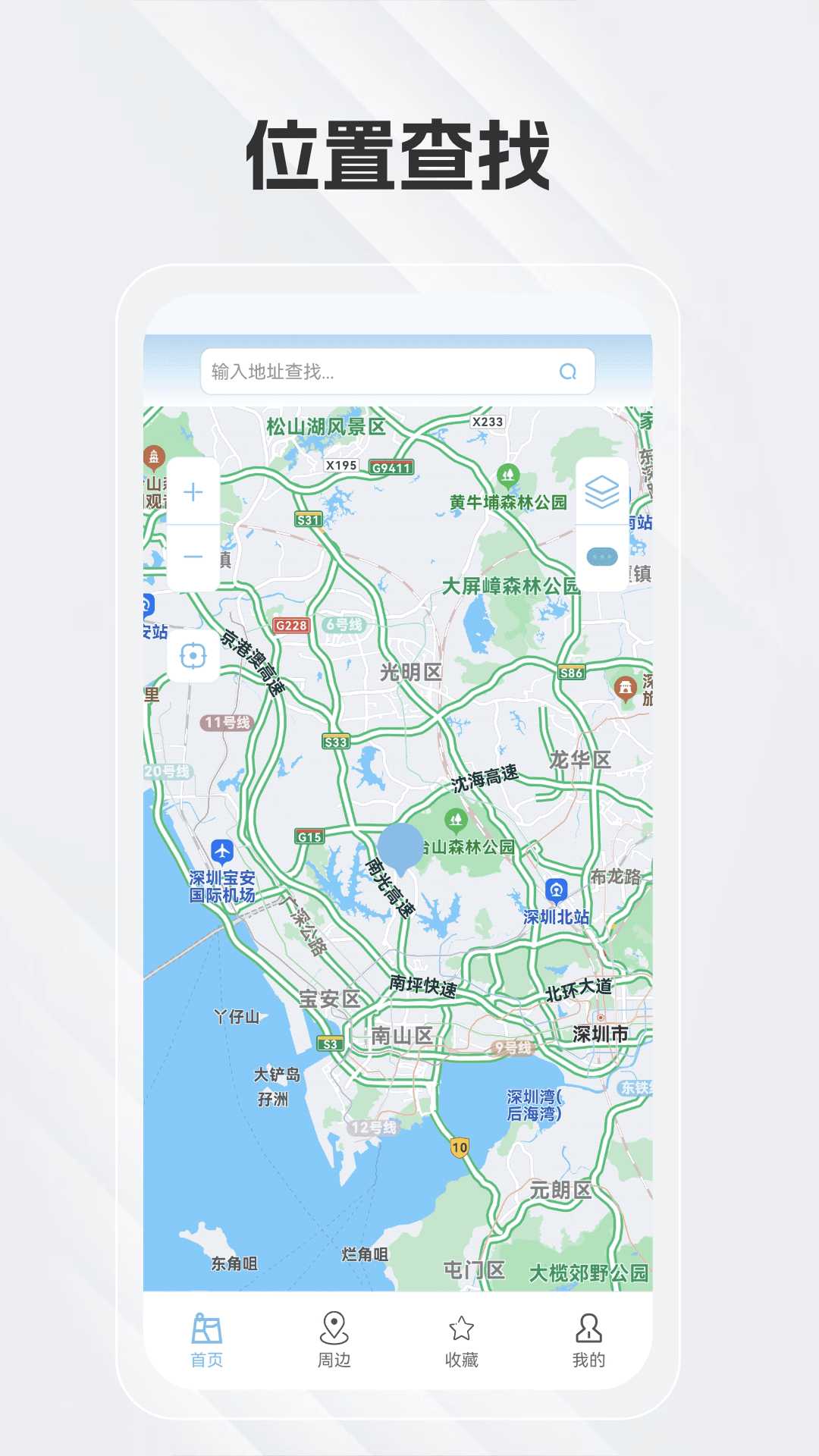Open the map layers switcher icon

point(602,492)
